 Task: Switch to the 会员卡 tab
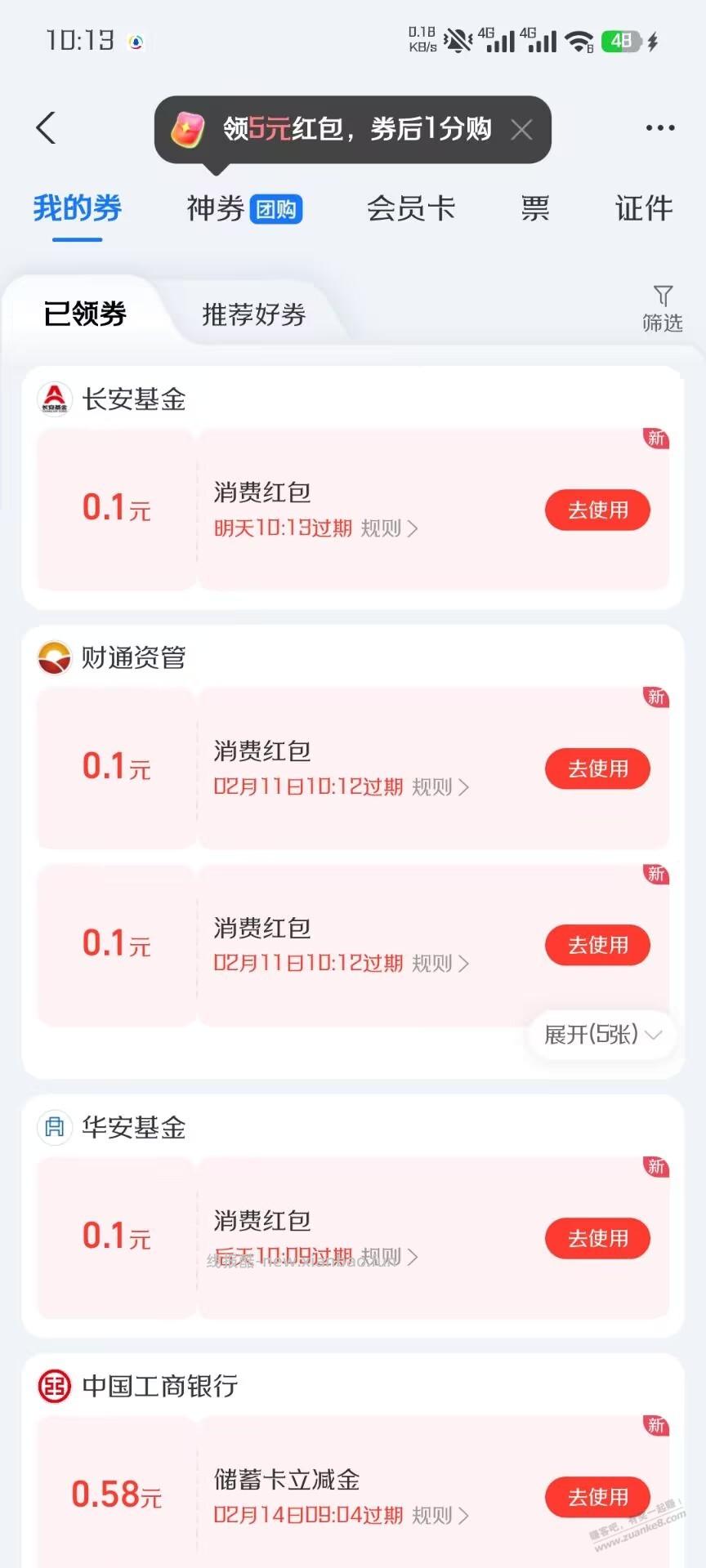(x=411, y=210)
